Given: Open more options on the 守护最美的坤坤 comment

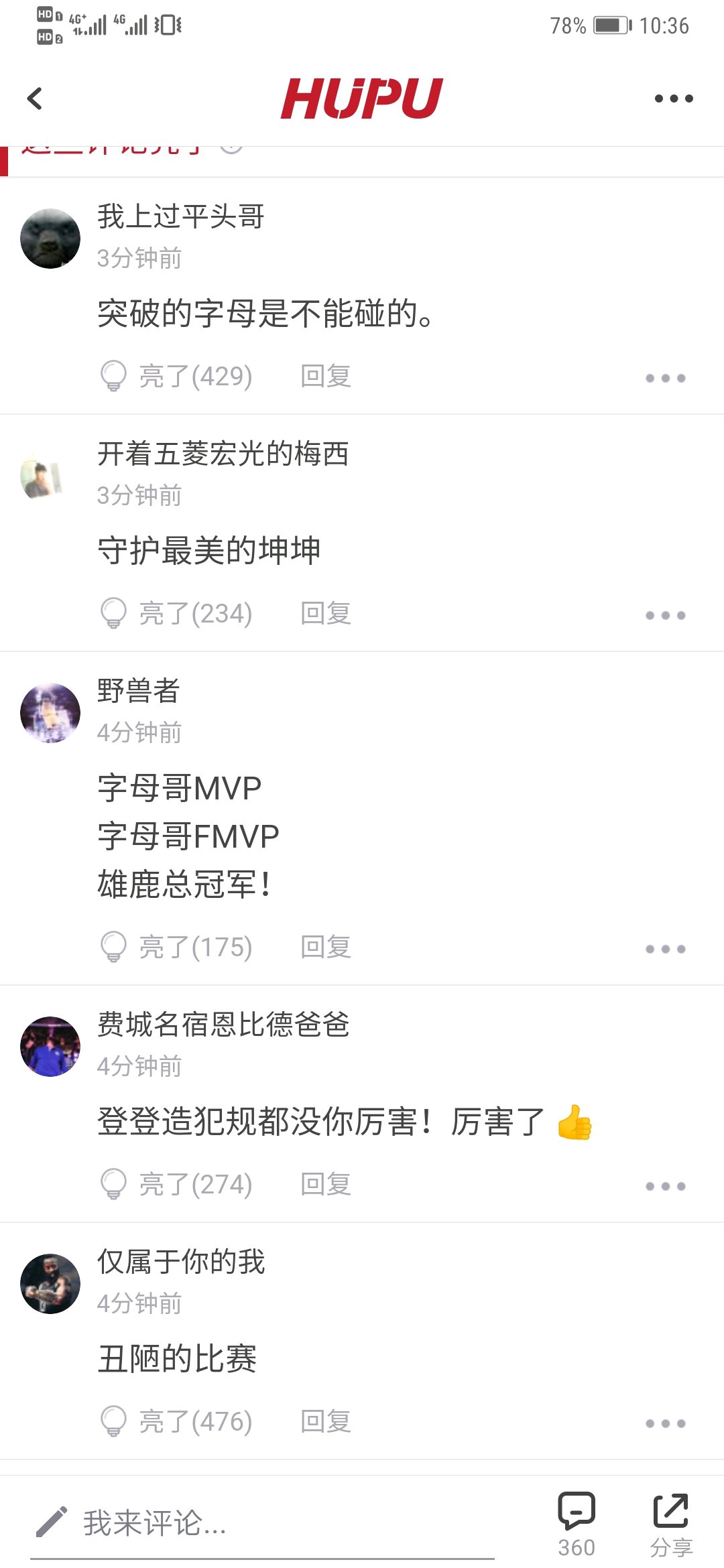Looking at the screenshot, I should tap(666, 615).
